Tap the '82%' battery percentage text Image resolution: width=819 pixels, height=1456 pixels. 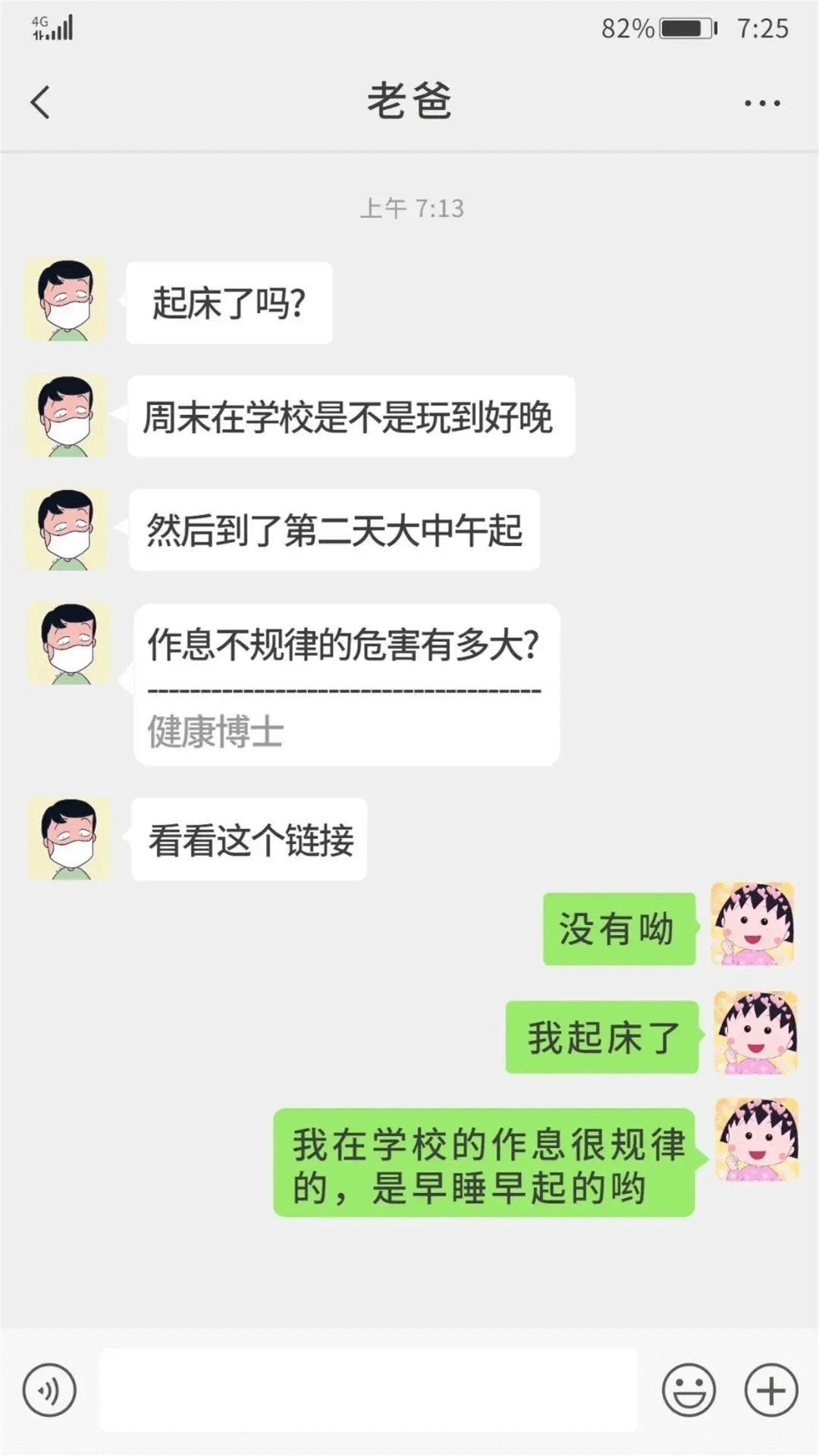(626, 29)
